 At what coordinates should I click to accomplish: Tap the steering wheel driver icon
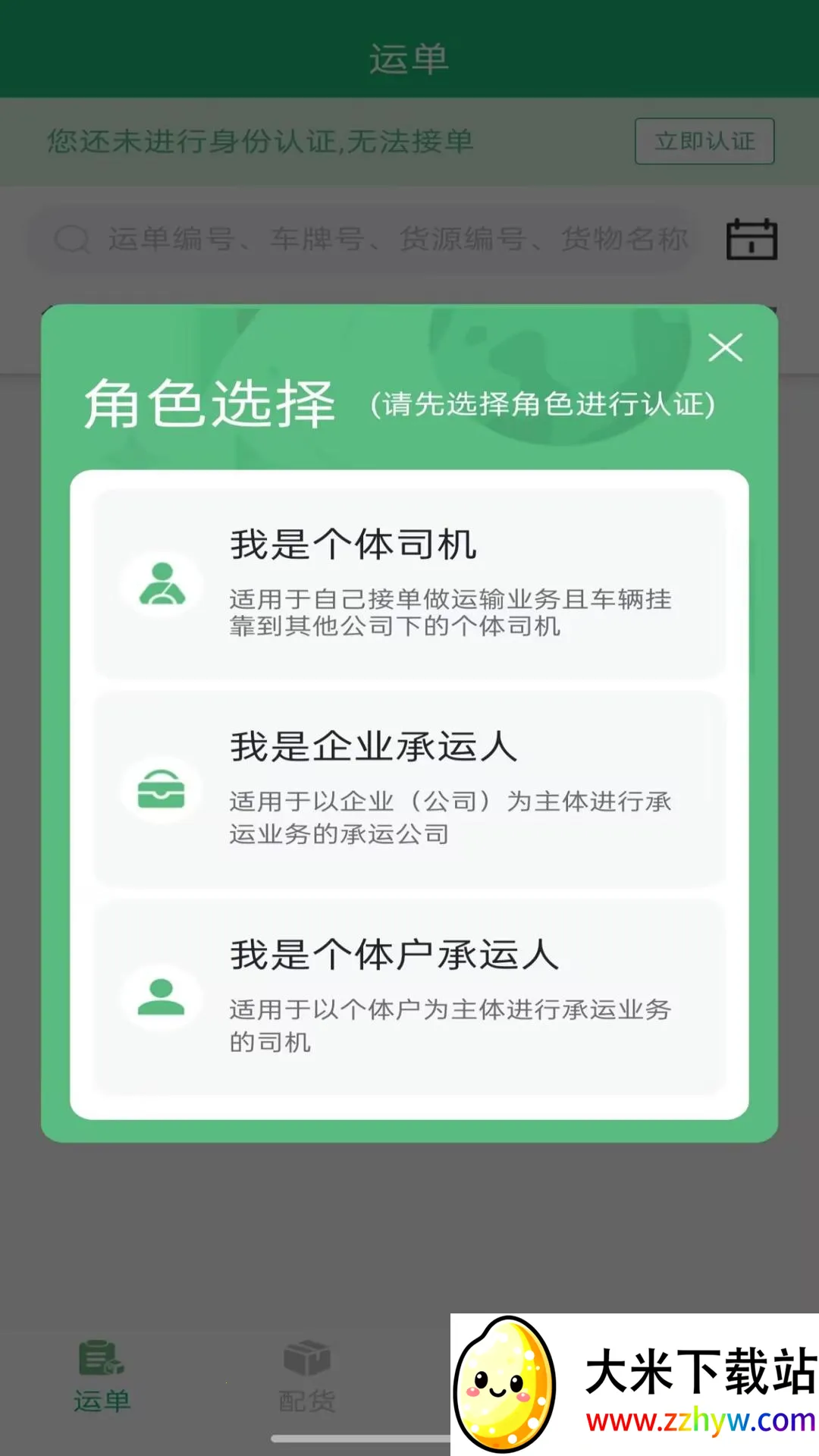click(x=162, y=584)
